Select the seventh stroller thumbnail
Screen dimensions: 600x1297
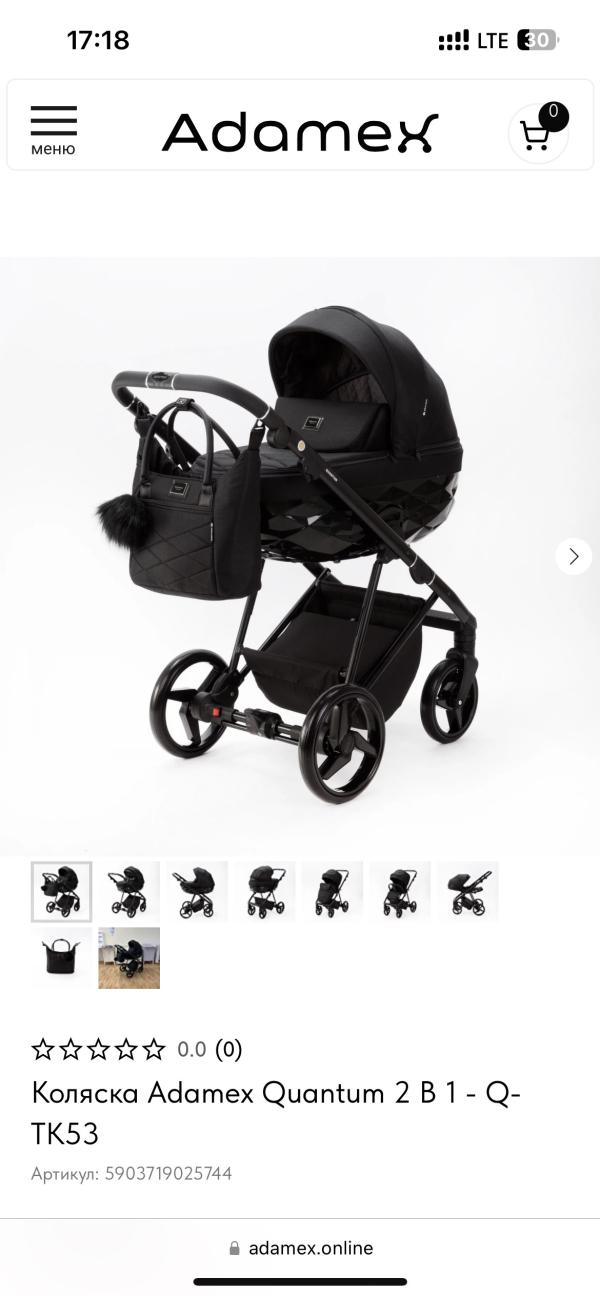click(x=468, y=891)
